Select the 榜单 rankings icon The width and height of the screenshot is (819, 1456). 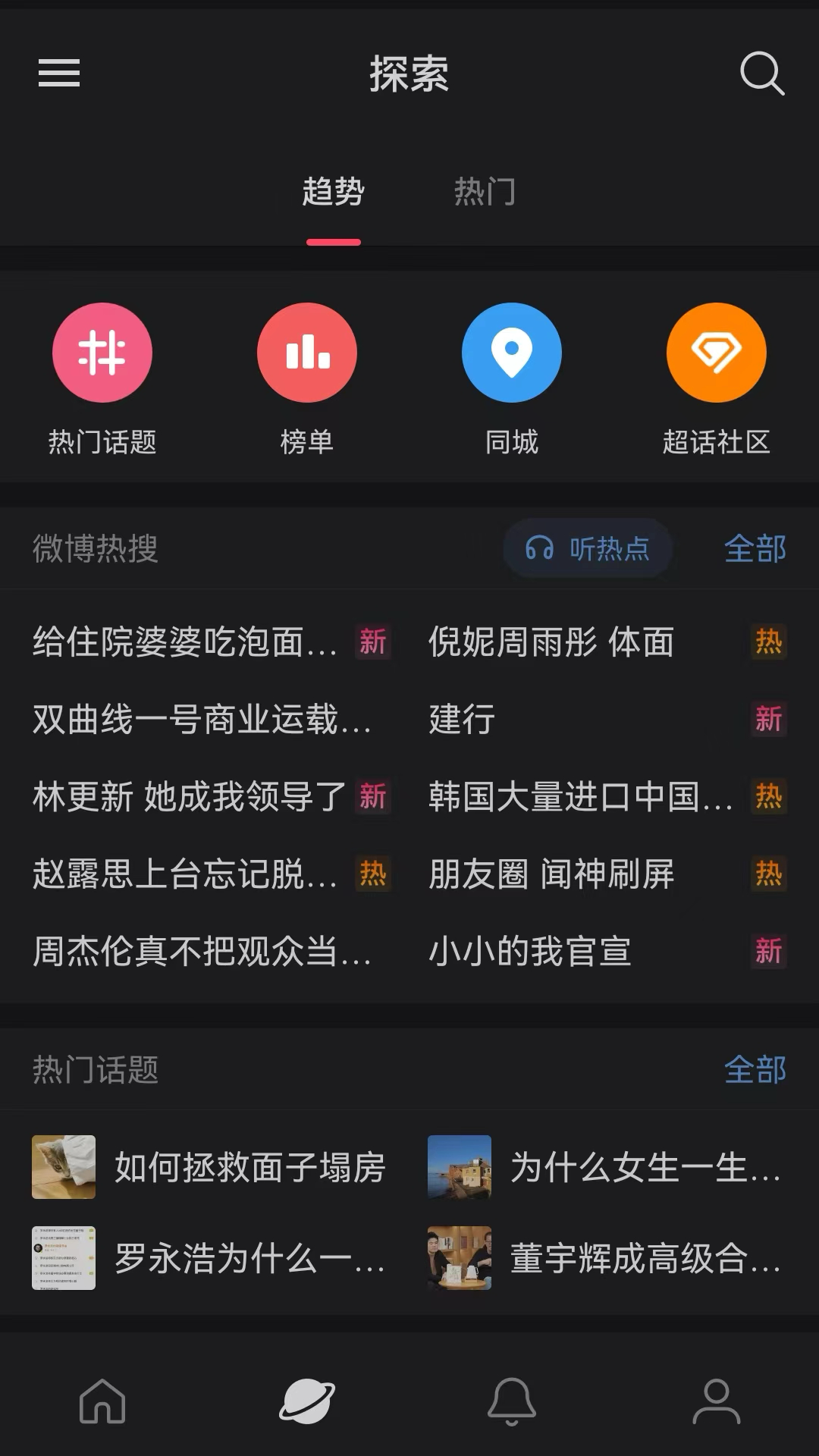coord(307,353)
